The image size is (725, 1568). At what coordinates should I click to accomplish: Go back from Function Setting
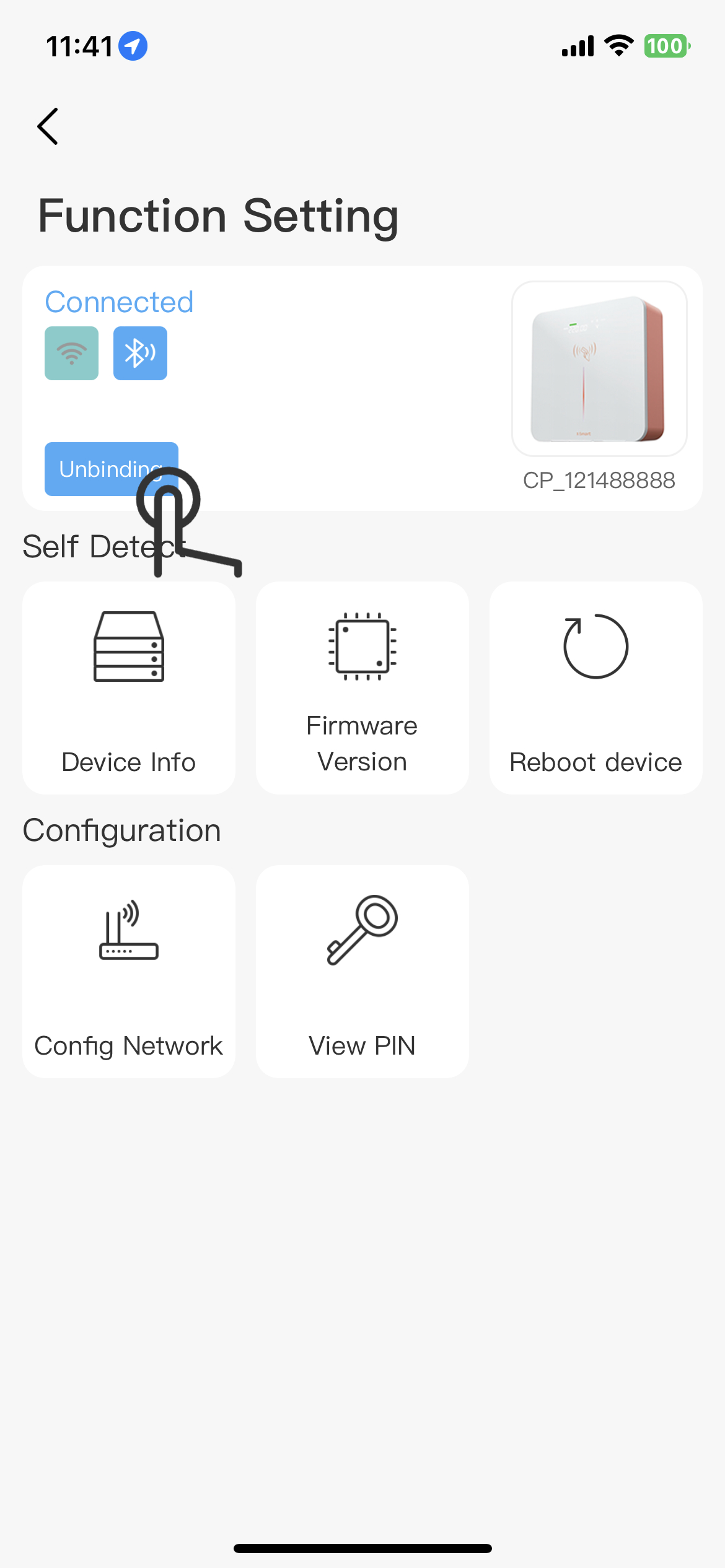click(48, 126)
